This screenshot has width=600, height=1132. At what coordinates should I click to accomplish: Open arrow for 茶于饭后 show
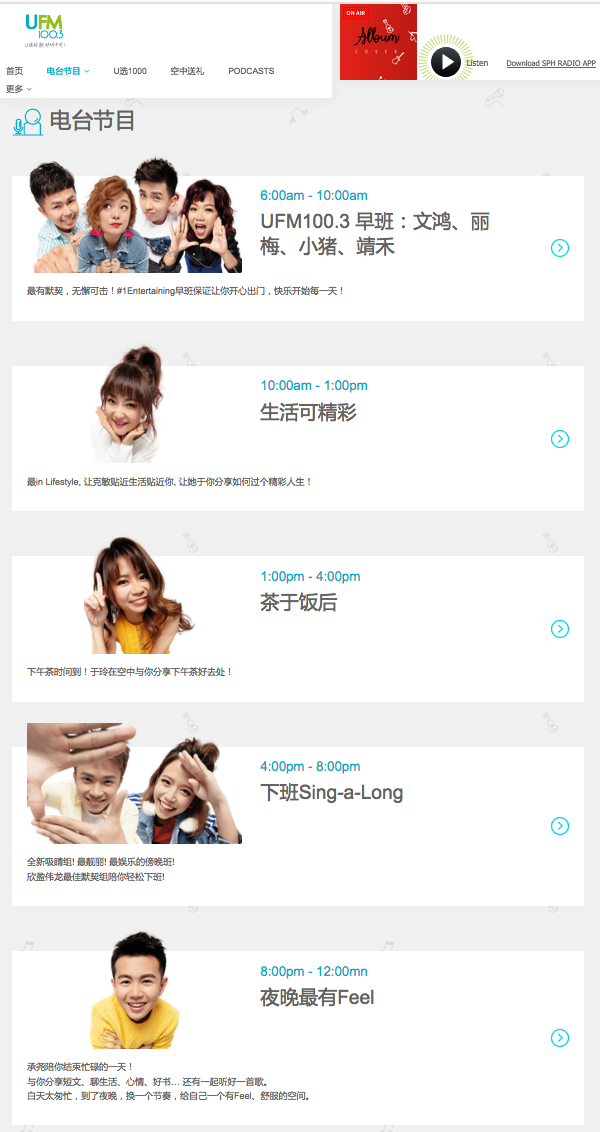point(560,629)
